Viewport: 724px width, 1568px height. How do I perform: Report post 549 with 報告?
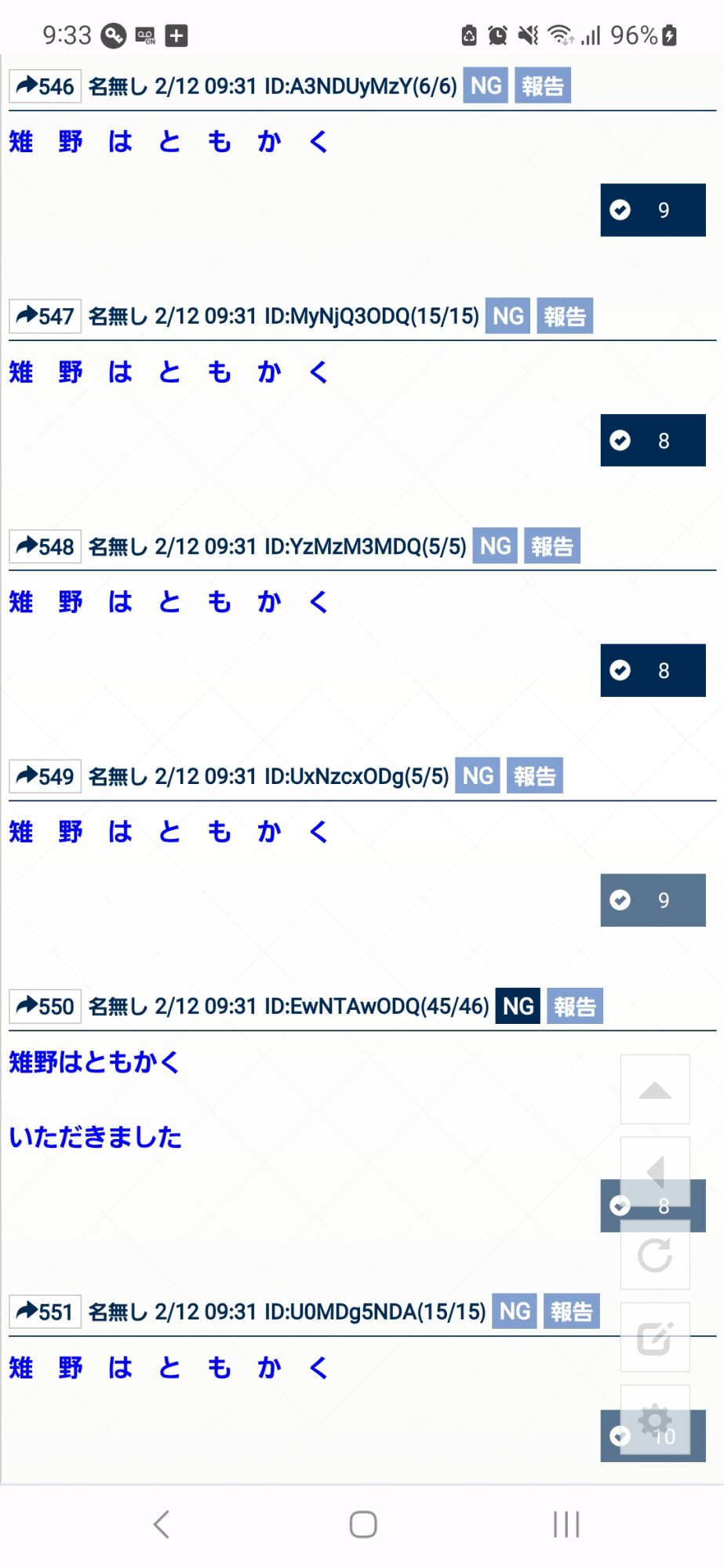click(534, 776)
